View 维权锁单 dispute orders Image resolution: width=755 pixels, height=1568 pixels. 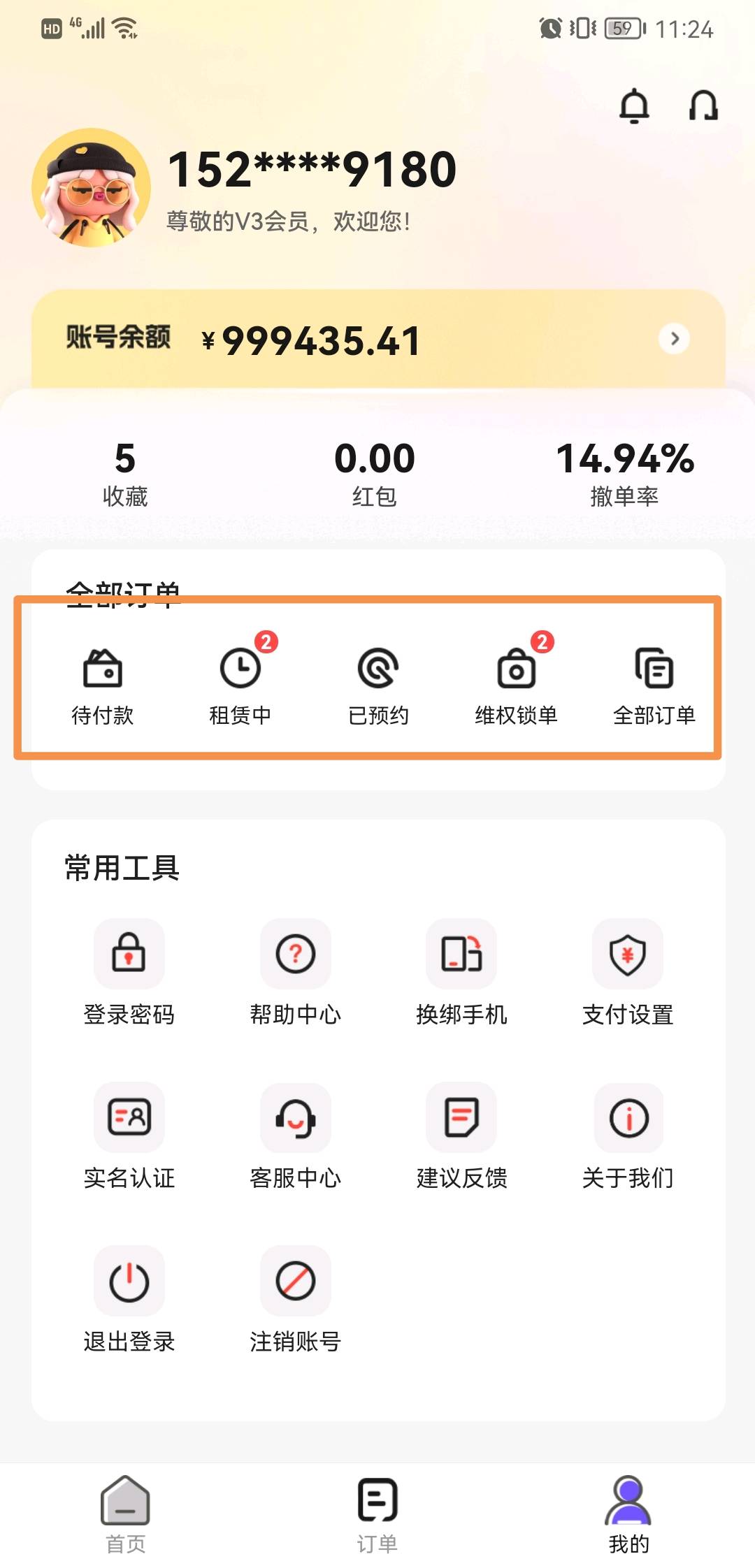pos(516,685)
